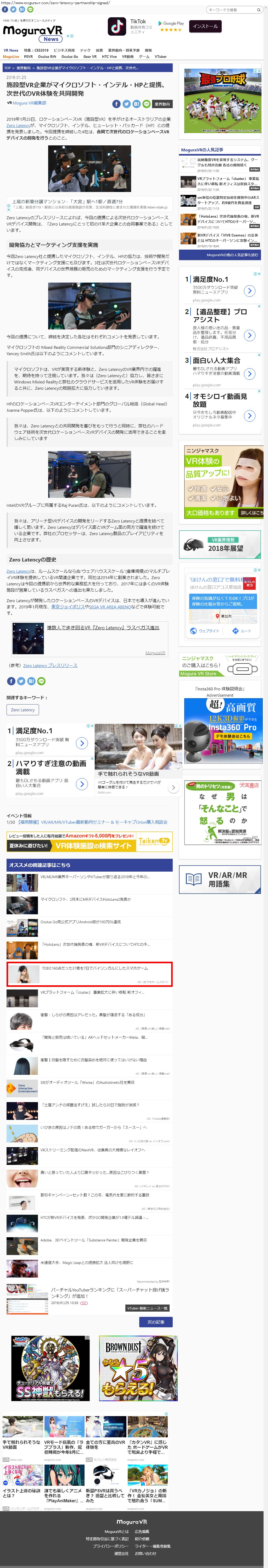268x1568 pixels.
Task: Open the Zero Latency link in the article
Action: pyautogui.click(x=18, y=125)
